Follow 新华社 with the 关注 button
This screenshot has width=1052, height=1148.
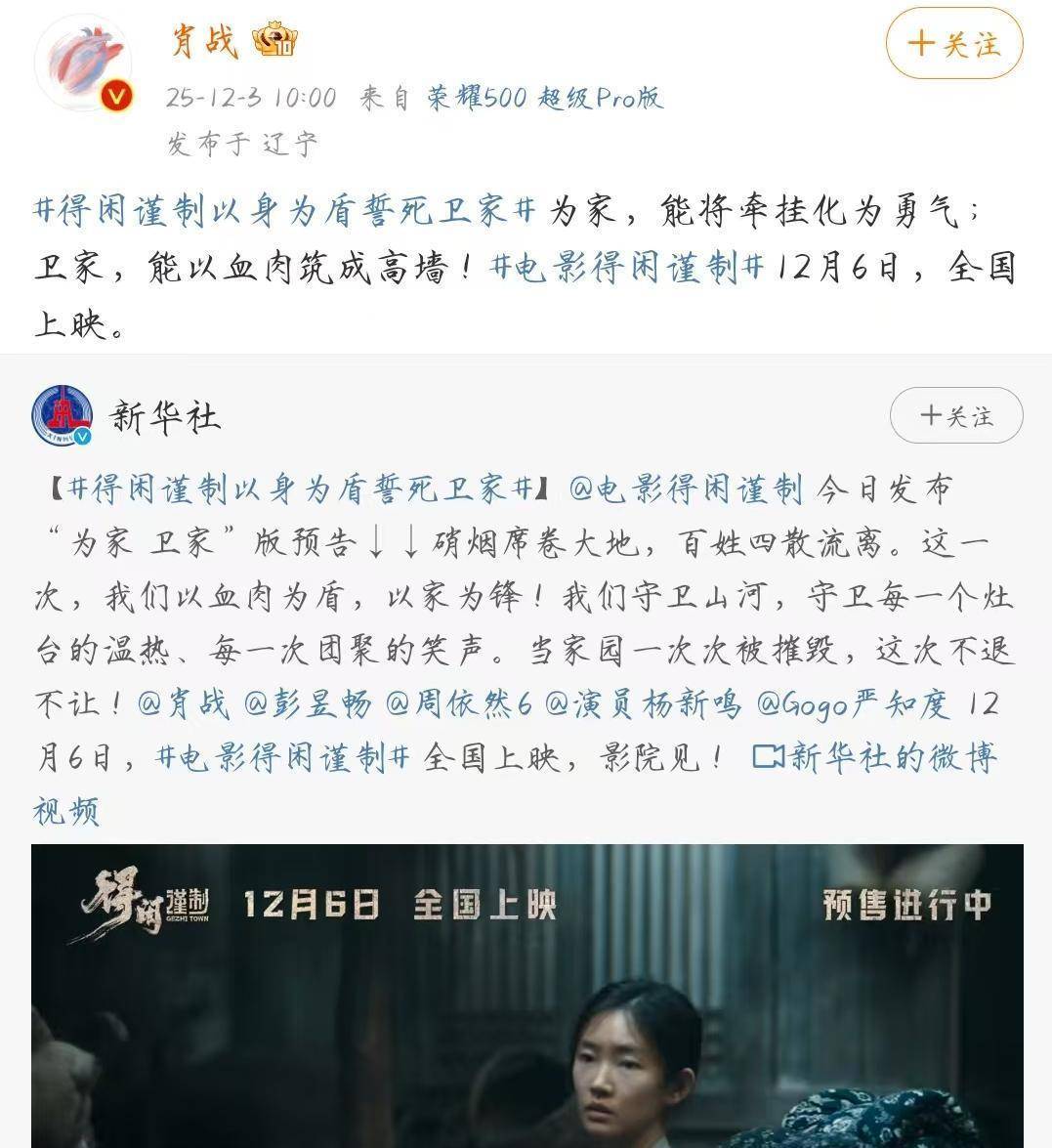tap(955, 416)
